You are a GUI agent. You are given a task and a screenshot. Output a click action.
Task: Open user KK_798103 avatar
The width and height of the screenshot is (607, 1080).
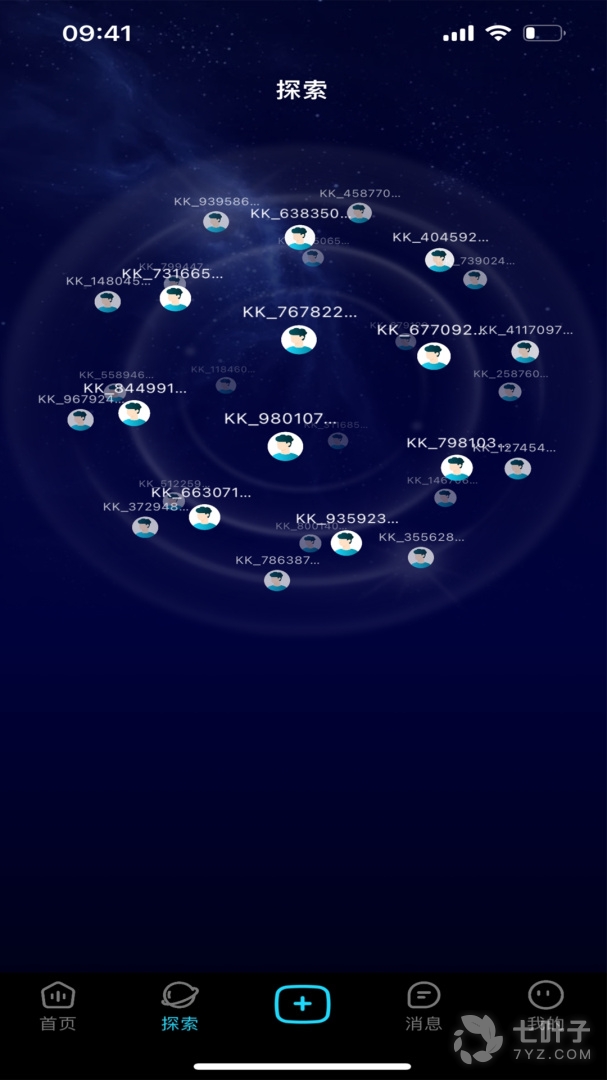click(x=457, y=467)
